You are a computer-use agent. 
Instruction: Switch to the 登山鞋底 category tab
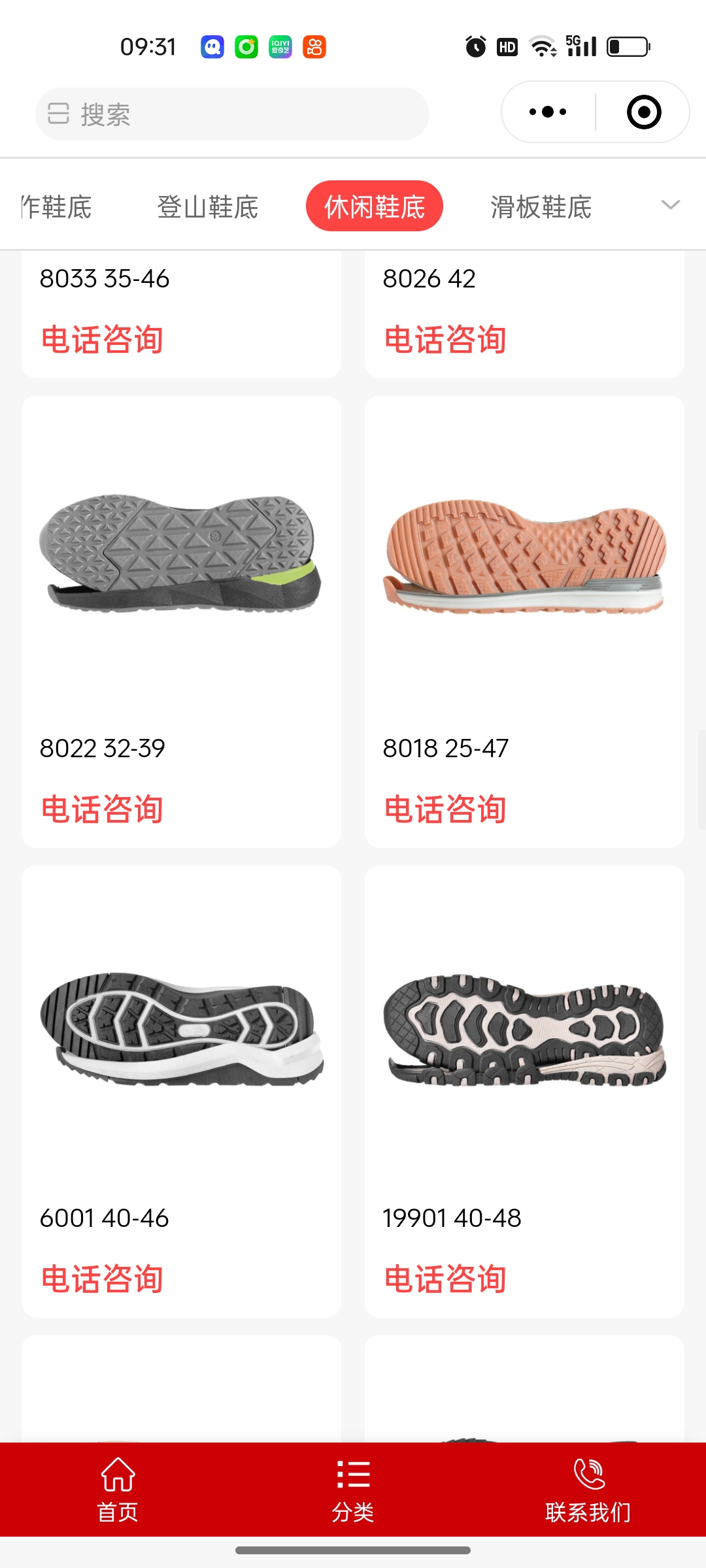click(x=208, y=207)
